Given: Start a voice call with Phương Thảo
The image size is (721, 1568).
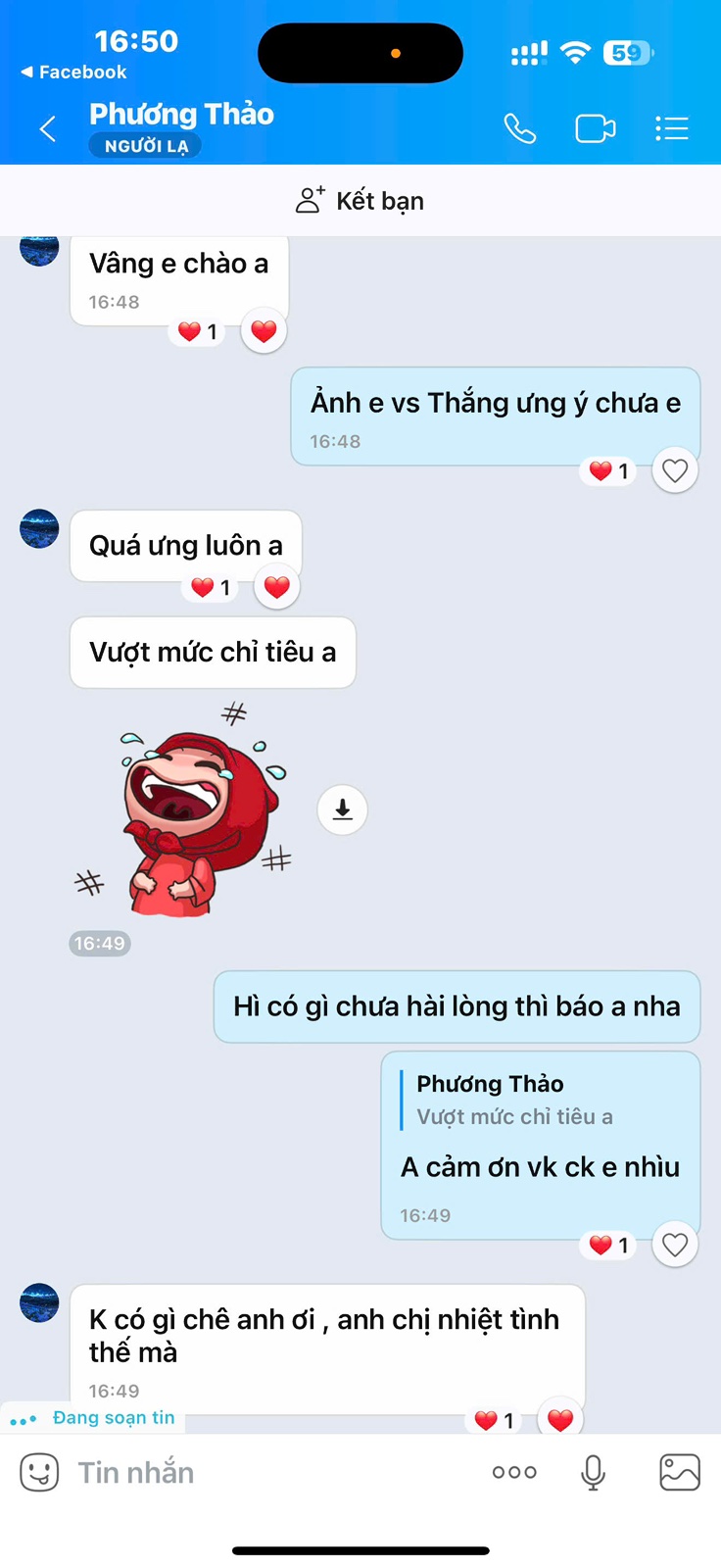Looking at the screenshot, I should pos(519,128).
